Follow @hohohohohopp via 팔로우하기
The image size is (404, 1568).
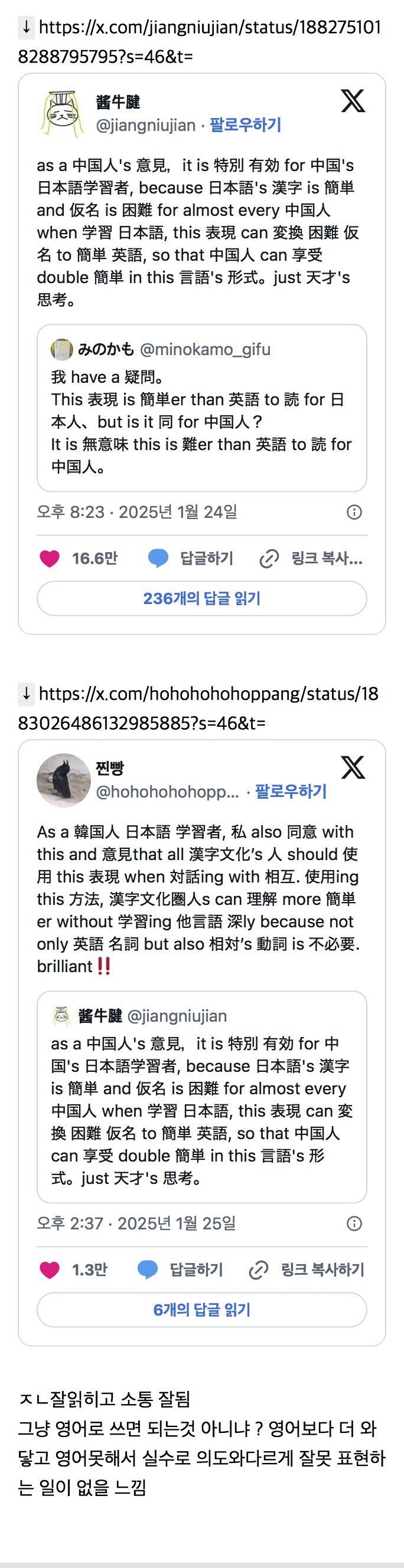(x=290, y=791)
